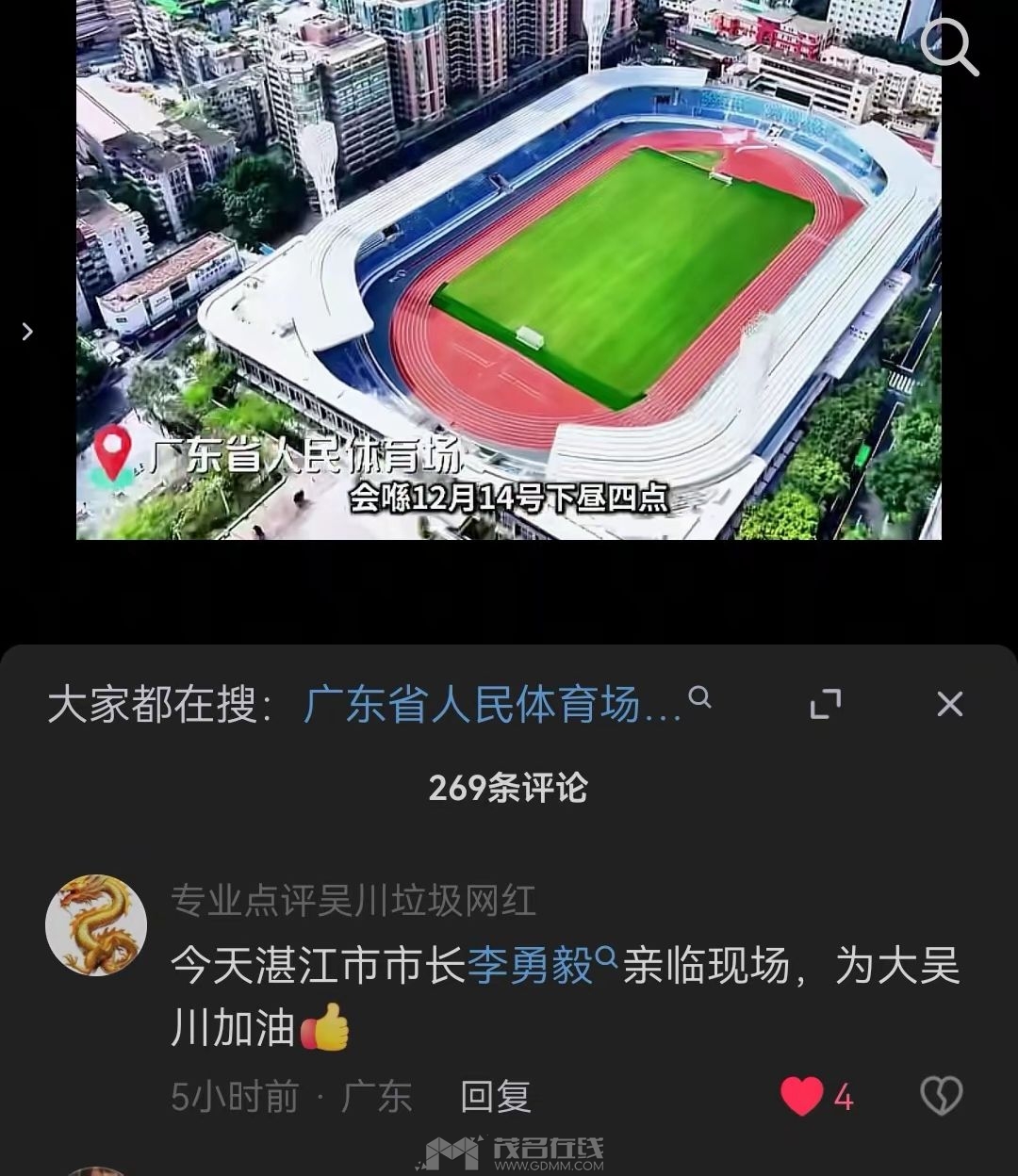The width and height of the screenshot is (1018, 1176).
Task: Open profile picture of 专业点评吴川垃圾网红
Action: [x=96, y=925]
